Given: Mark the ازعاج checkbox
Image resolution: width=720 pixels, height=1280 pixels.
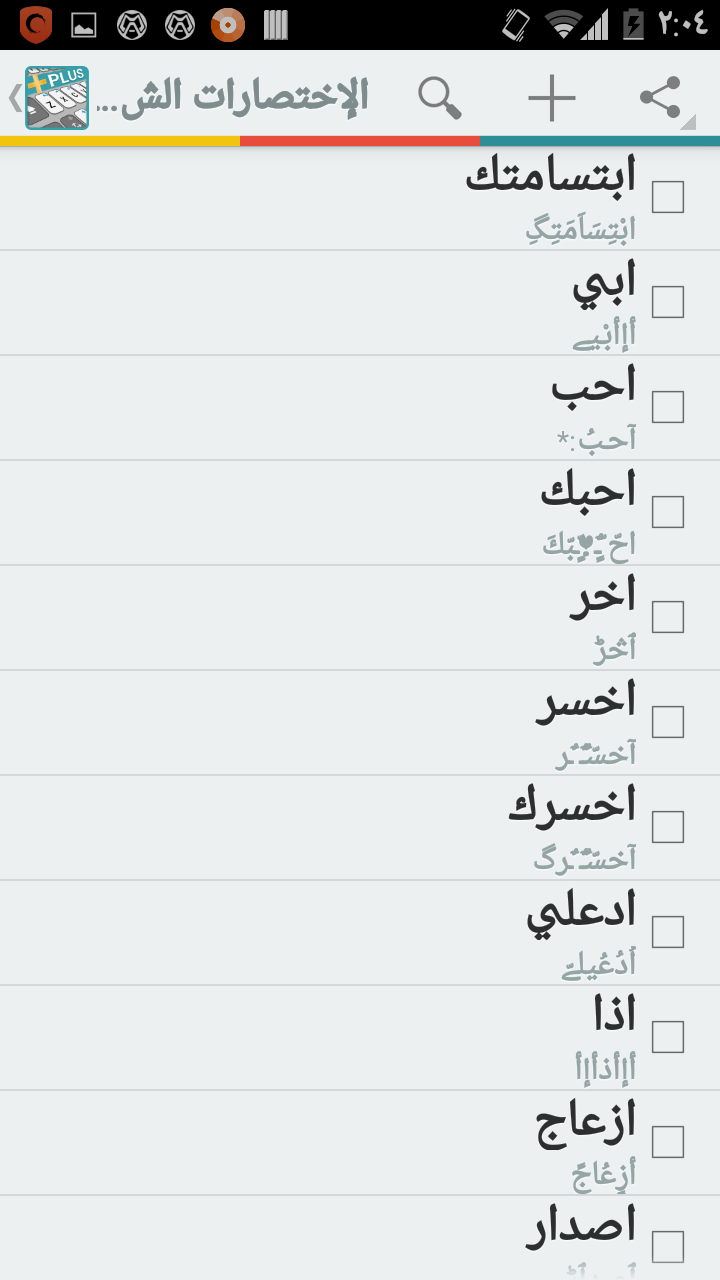Looking at the screenshot, I should (667, 1142).
